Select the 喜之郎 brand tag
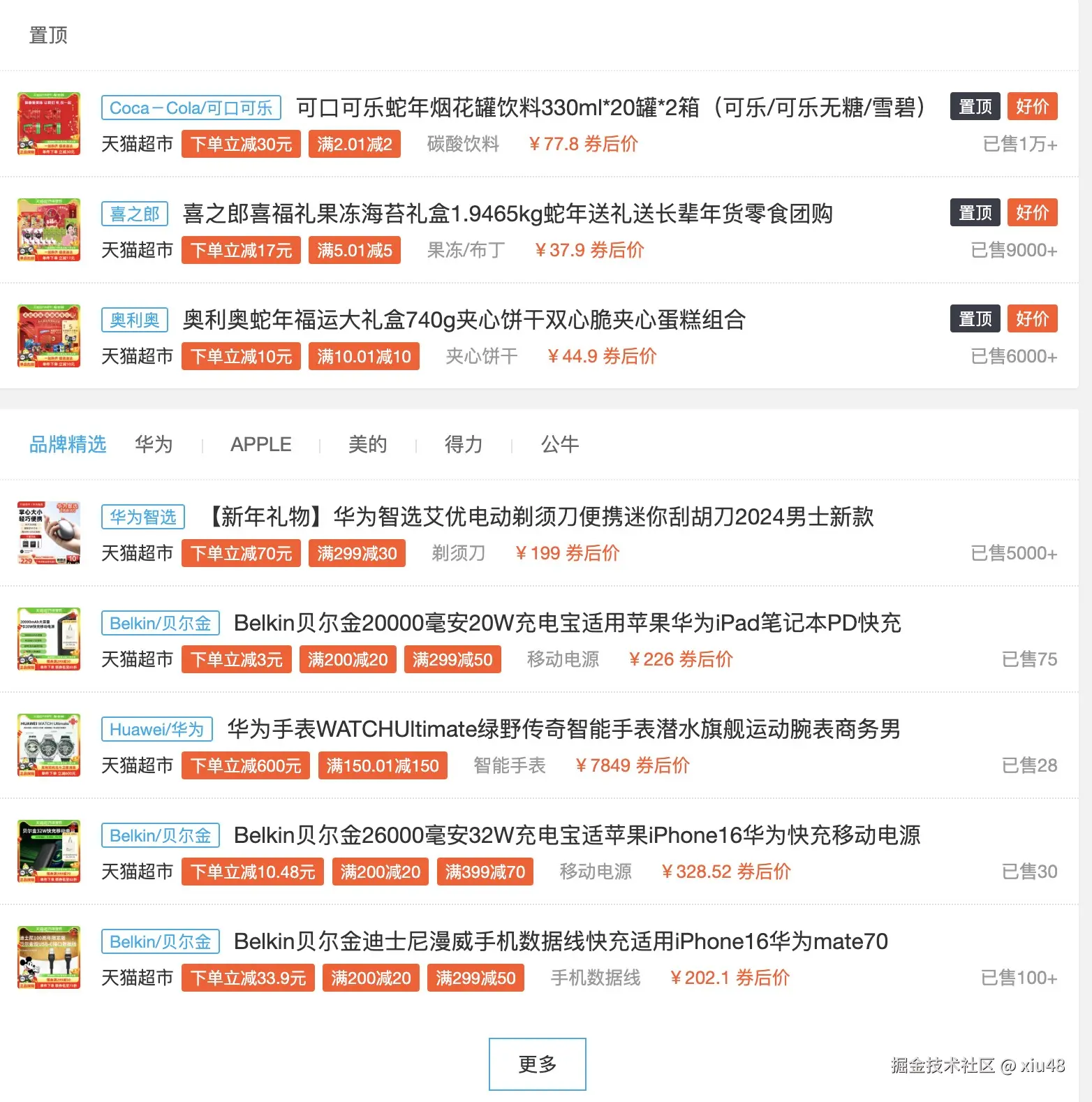The image size is (1092, 1102). click(134, 213)
